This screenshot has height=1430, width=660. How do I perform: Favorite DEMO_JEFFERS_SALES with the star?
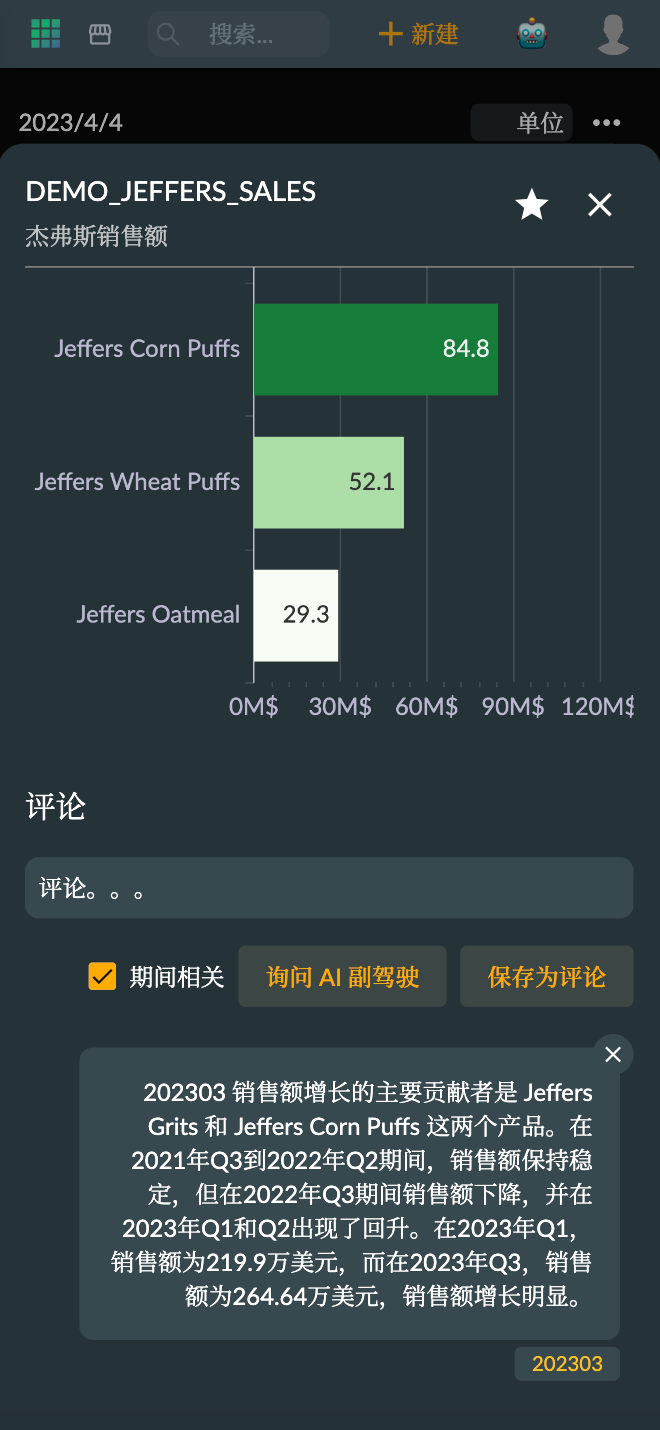tap(531, 205)
